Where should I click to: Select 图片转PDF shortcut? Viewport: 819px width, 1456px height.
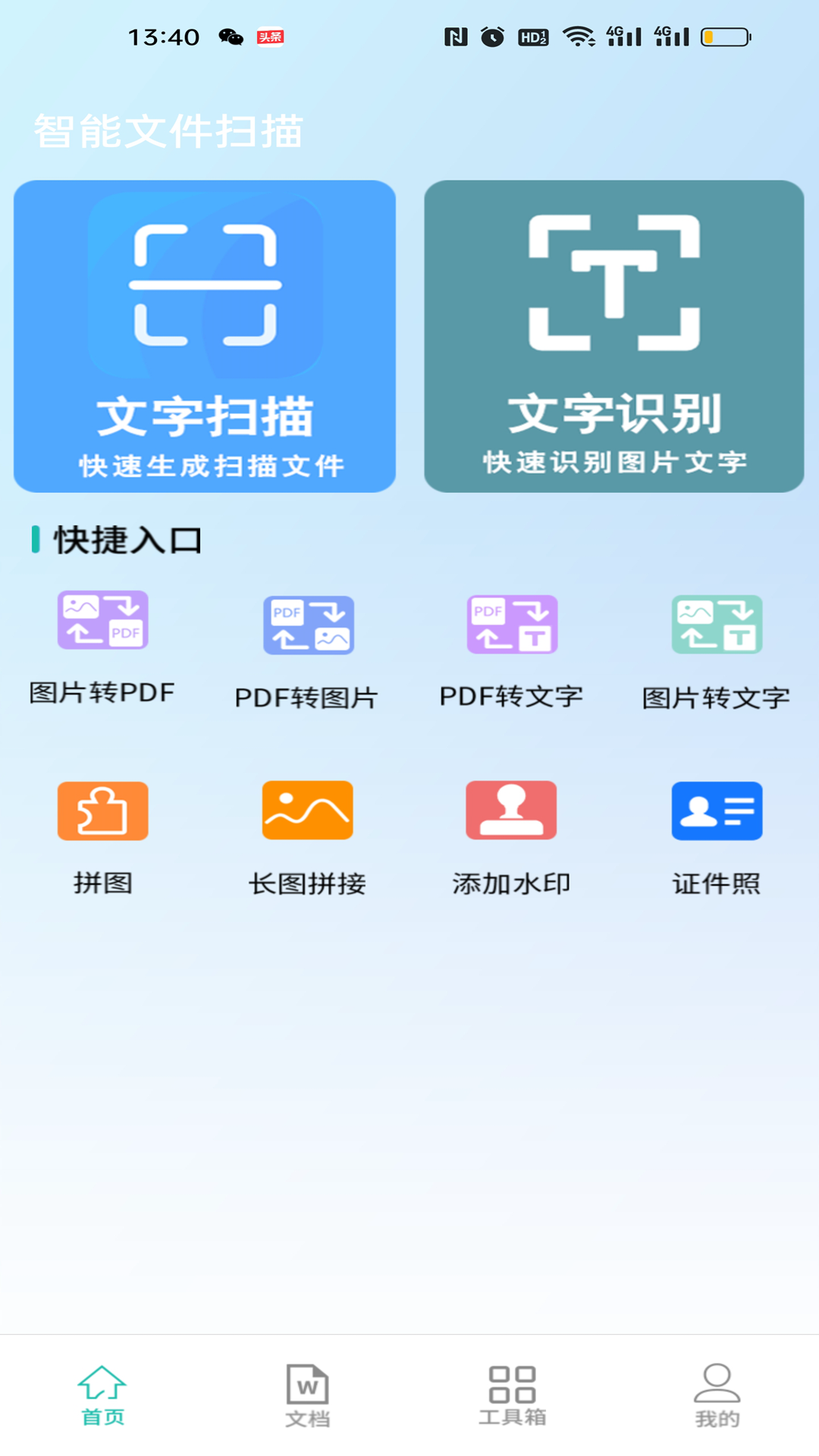coord(102,647)
